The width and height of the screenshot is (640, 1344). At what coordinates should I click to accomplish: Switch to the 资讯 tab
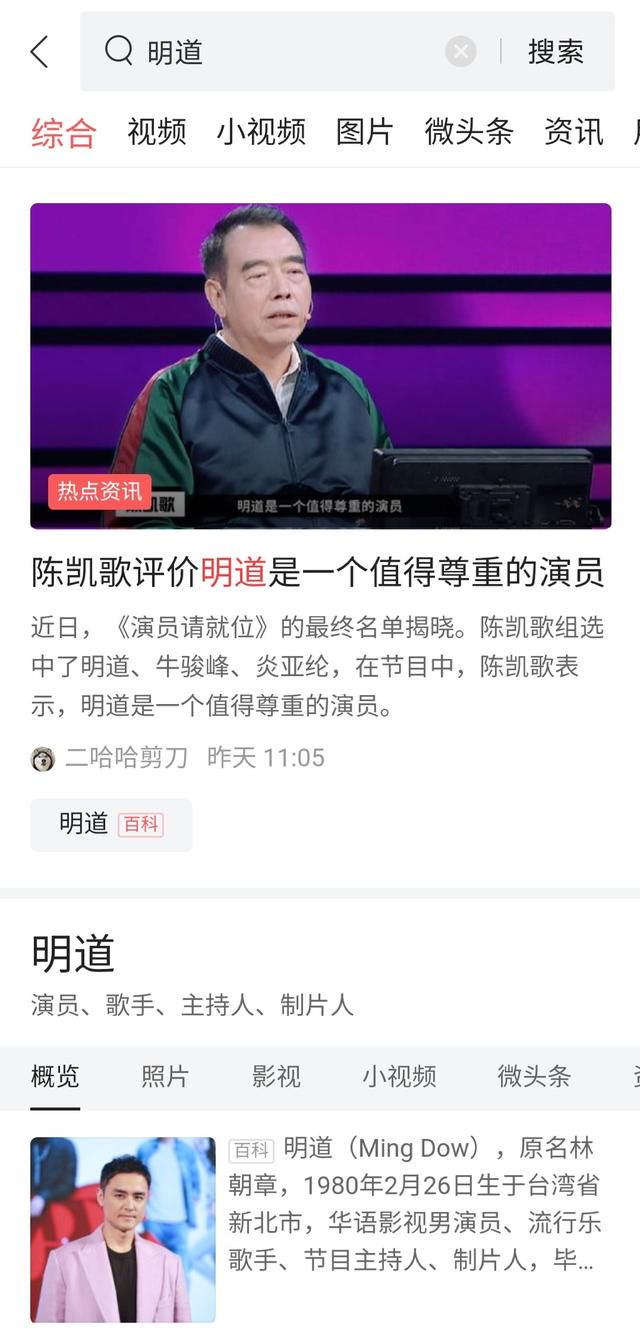573,132
